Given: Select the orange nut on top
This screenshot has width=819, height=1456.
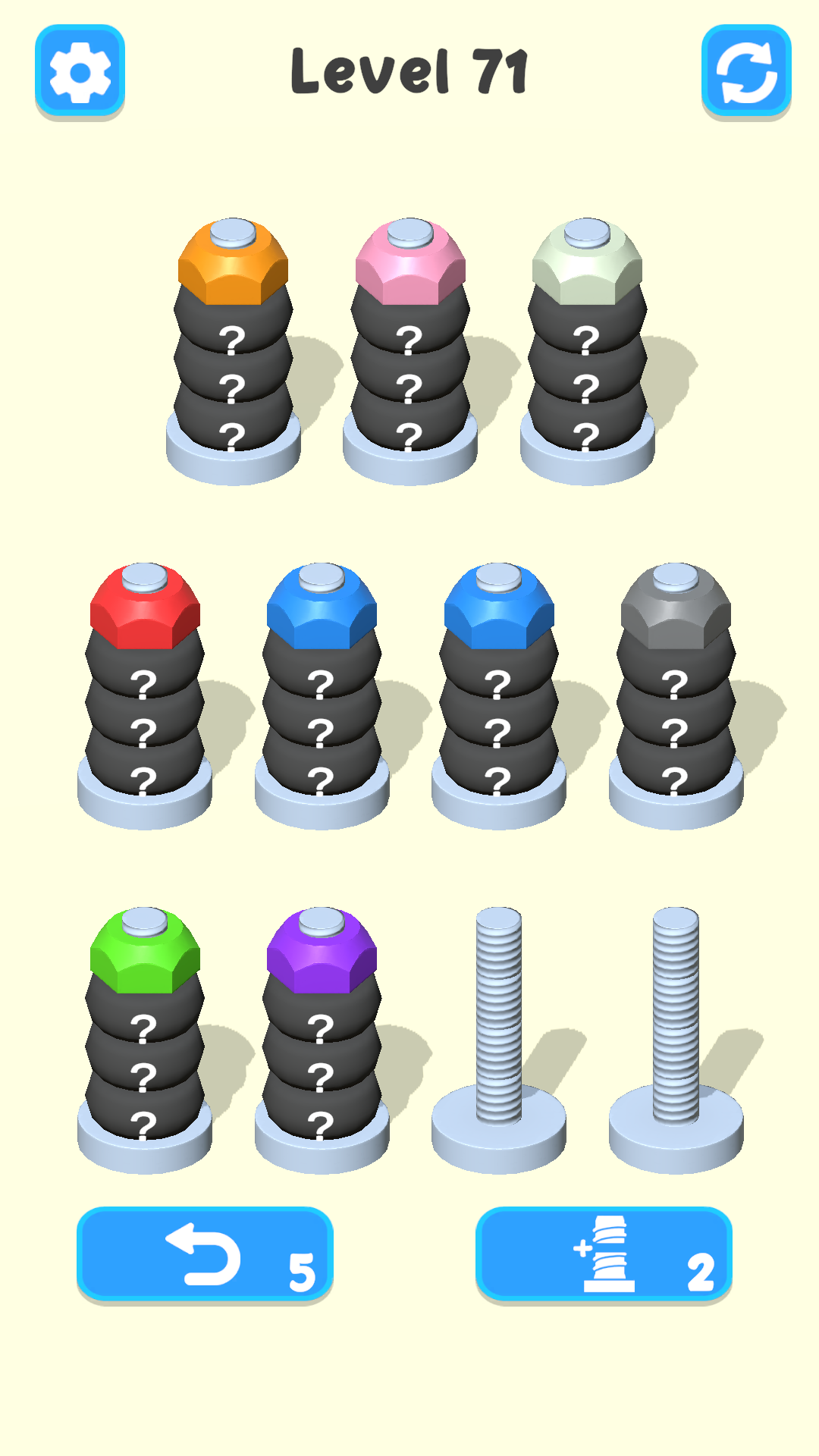Looking at the screenshot, I should (231, 262).
